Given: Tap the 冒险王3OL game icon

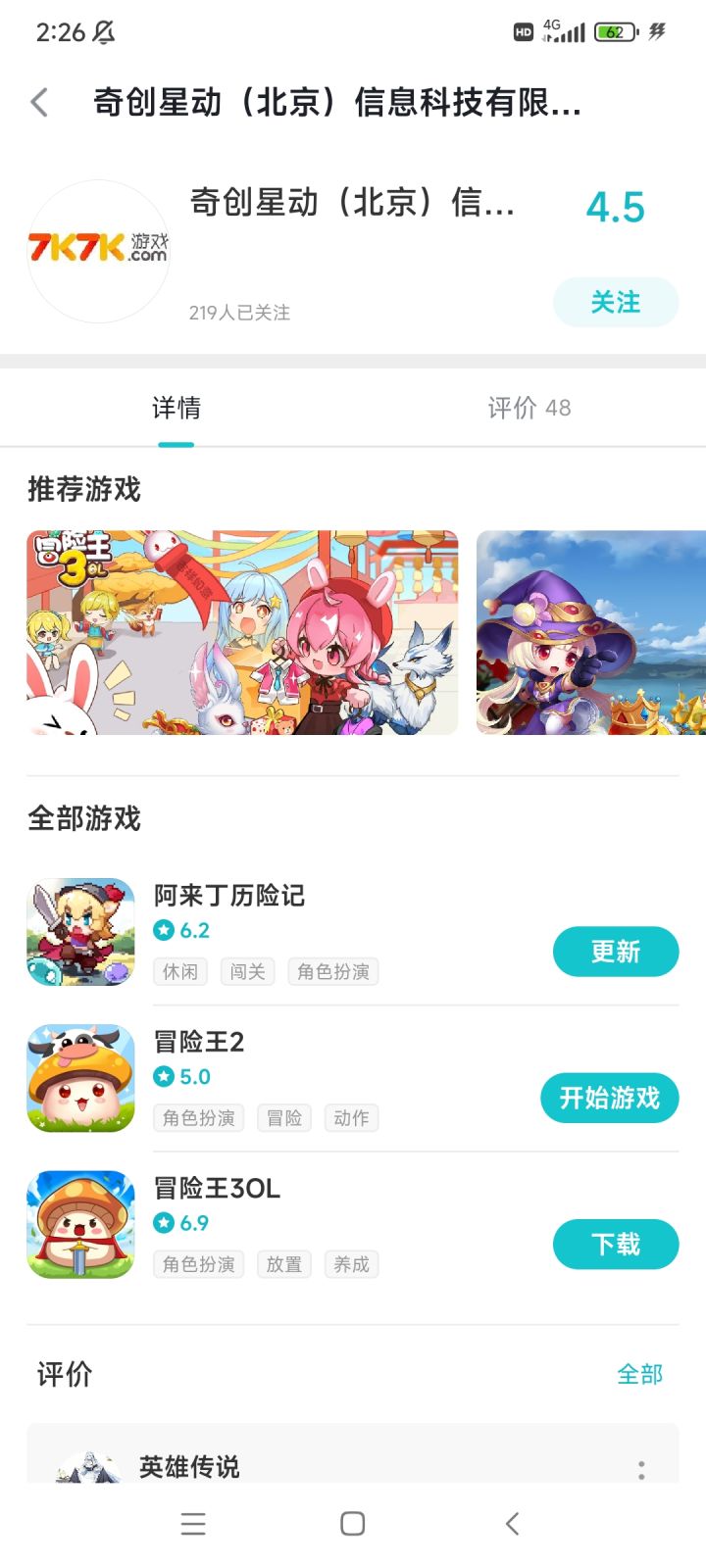Looking at the screenshot, I should point(80,1224).
